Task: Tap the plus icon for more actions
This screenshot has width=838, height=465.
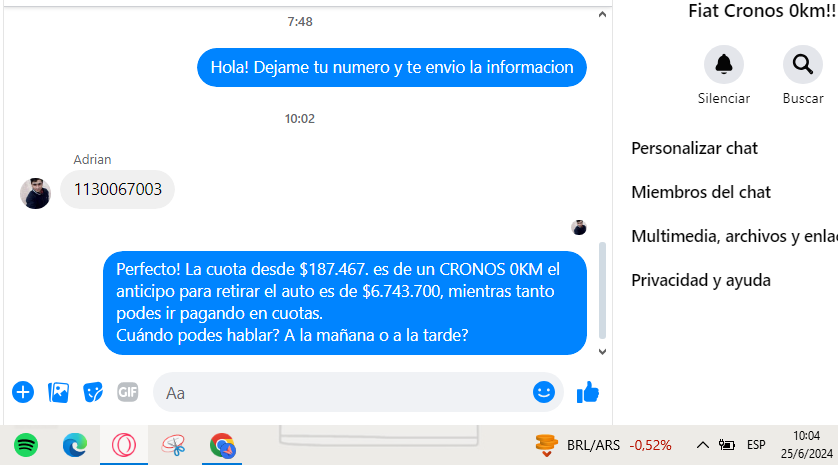Action: [23, 392]
